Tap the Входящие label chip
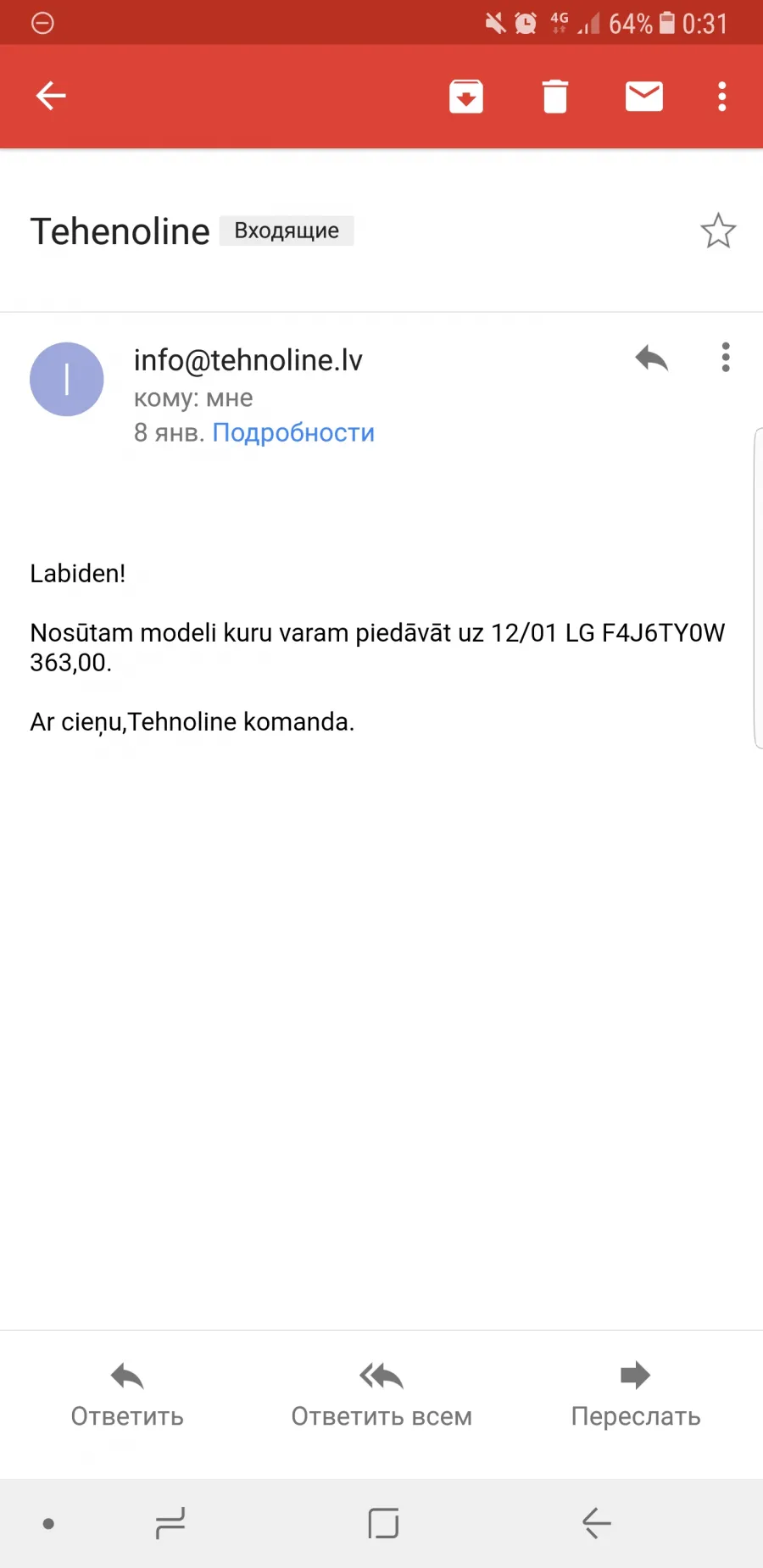 point(287,231)
